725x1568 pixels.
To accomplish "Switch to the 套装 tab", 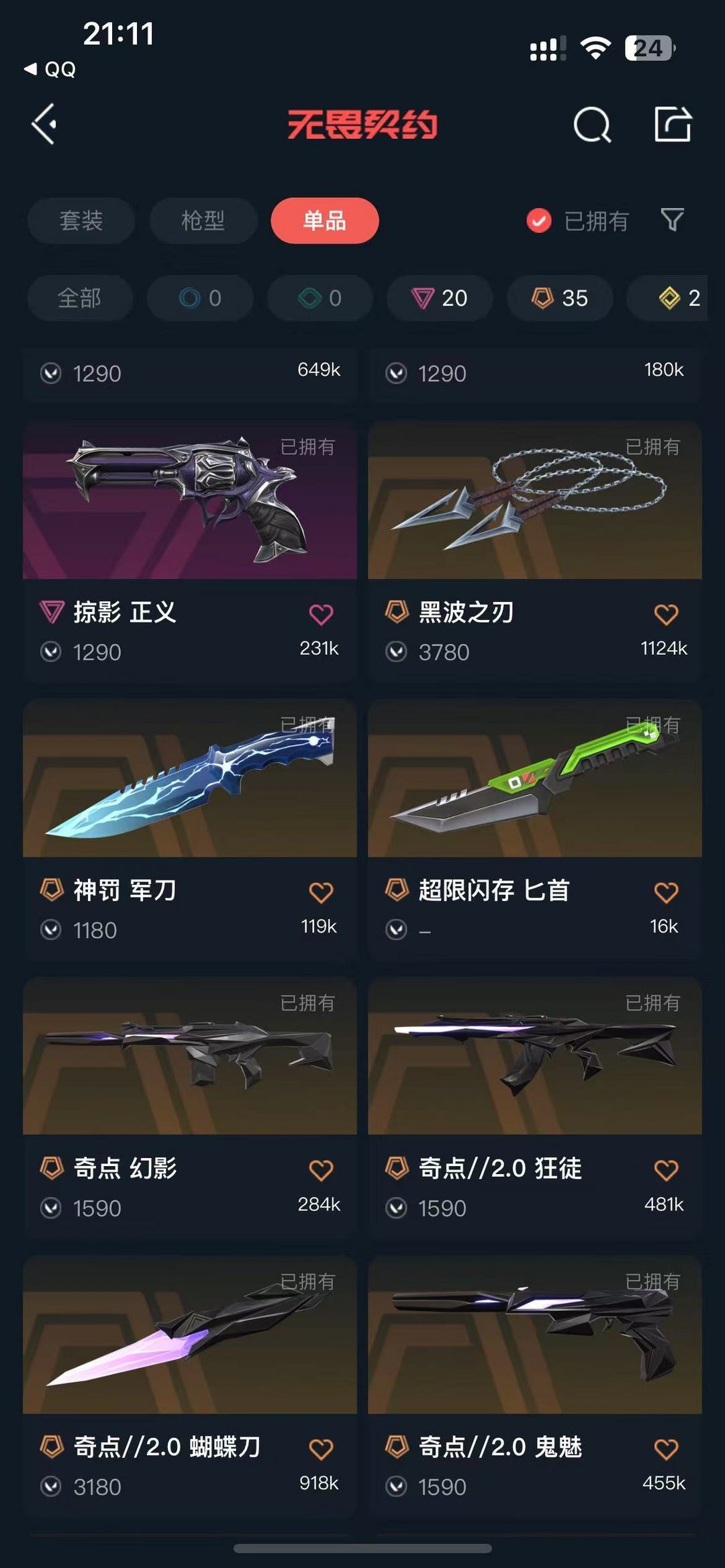I will coord(81,221).
